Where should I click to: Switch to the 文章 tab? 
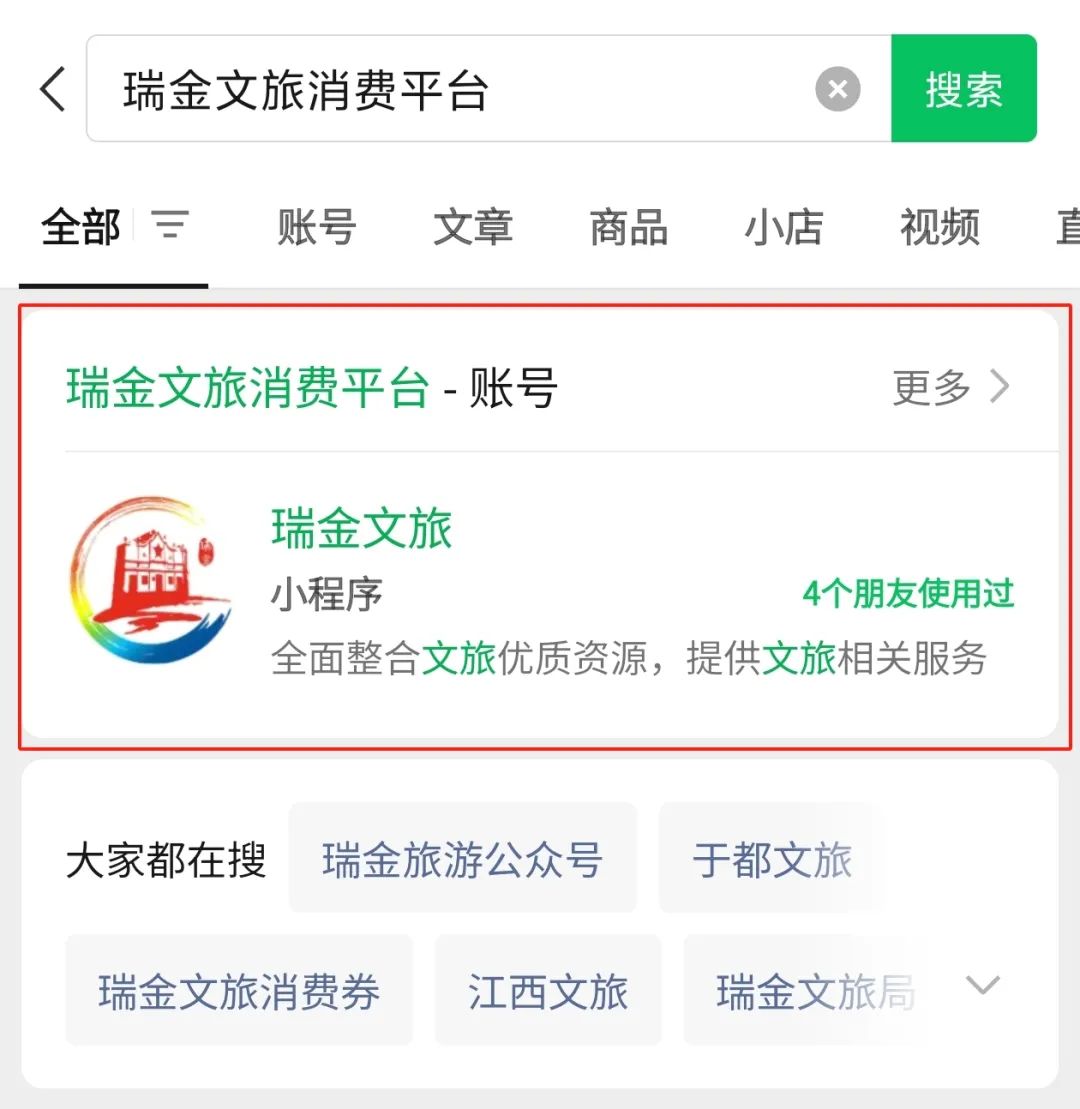(x=473, y=228)
